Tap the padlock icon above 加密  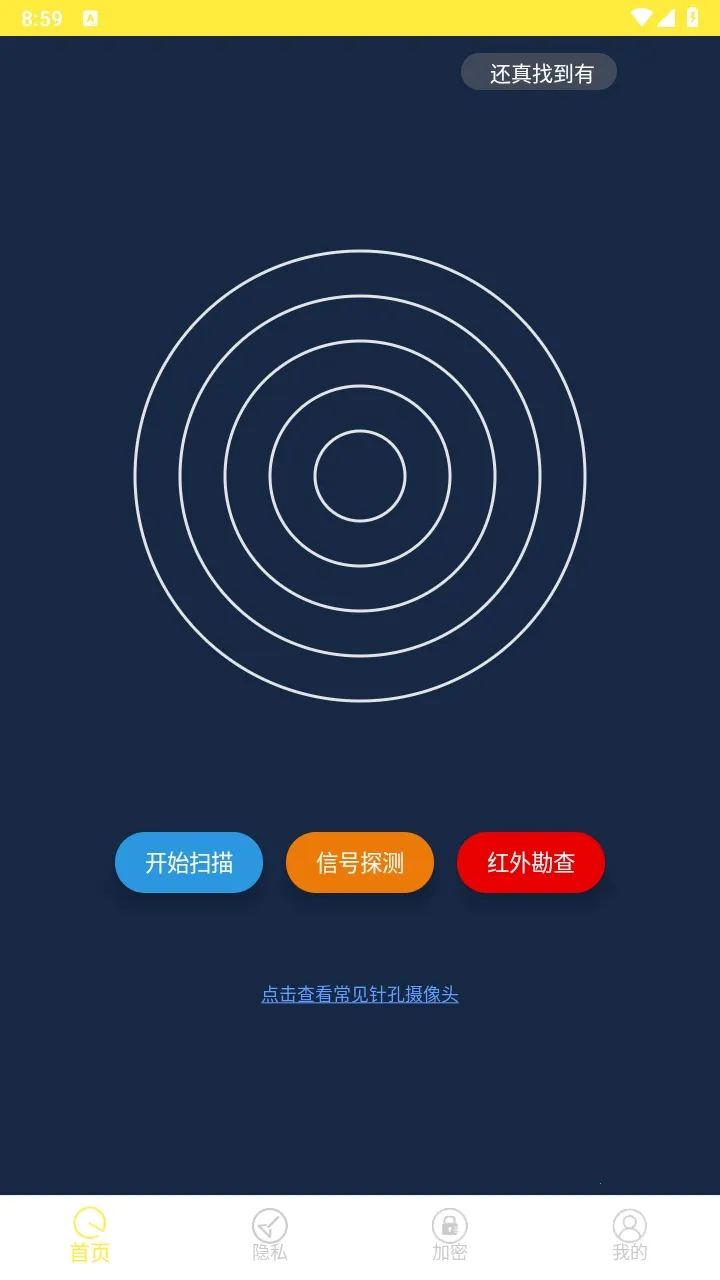tap(449, 1222)
